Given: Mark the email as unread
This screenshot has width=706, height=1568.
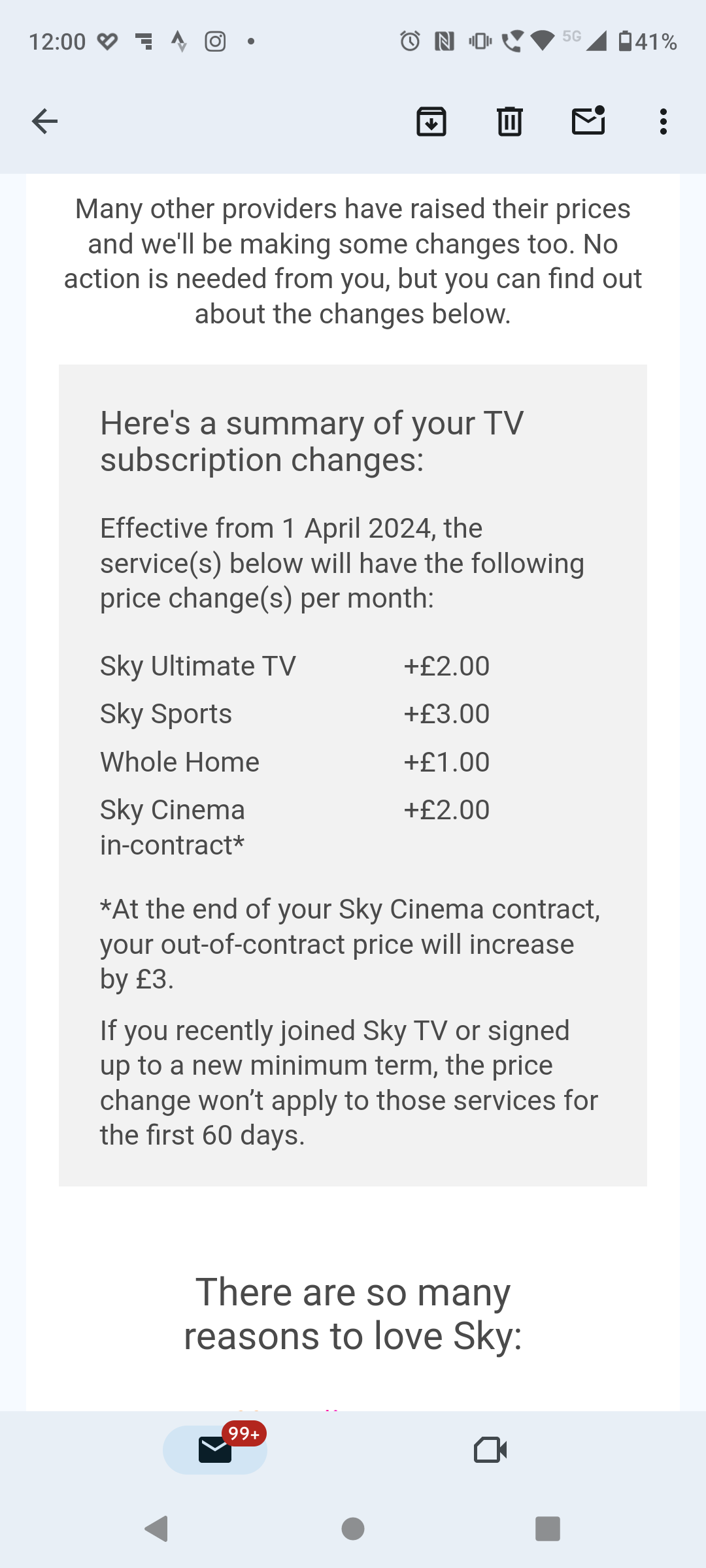Looking at the screenshot, I should click(x=588, y=122).
